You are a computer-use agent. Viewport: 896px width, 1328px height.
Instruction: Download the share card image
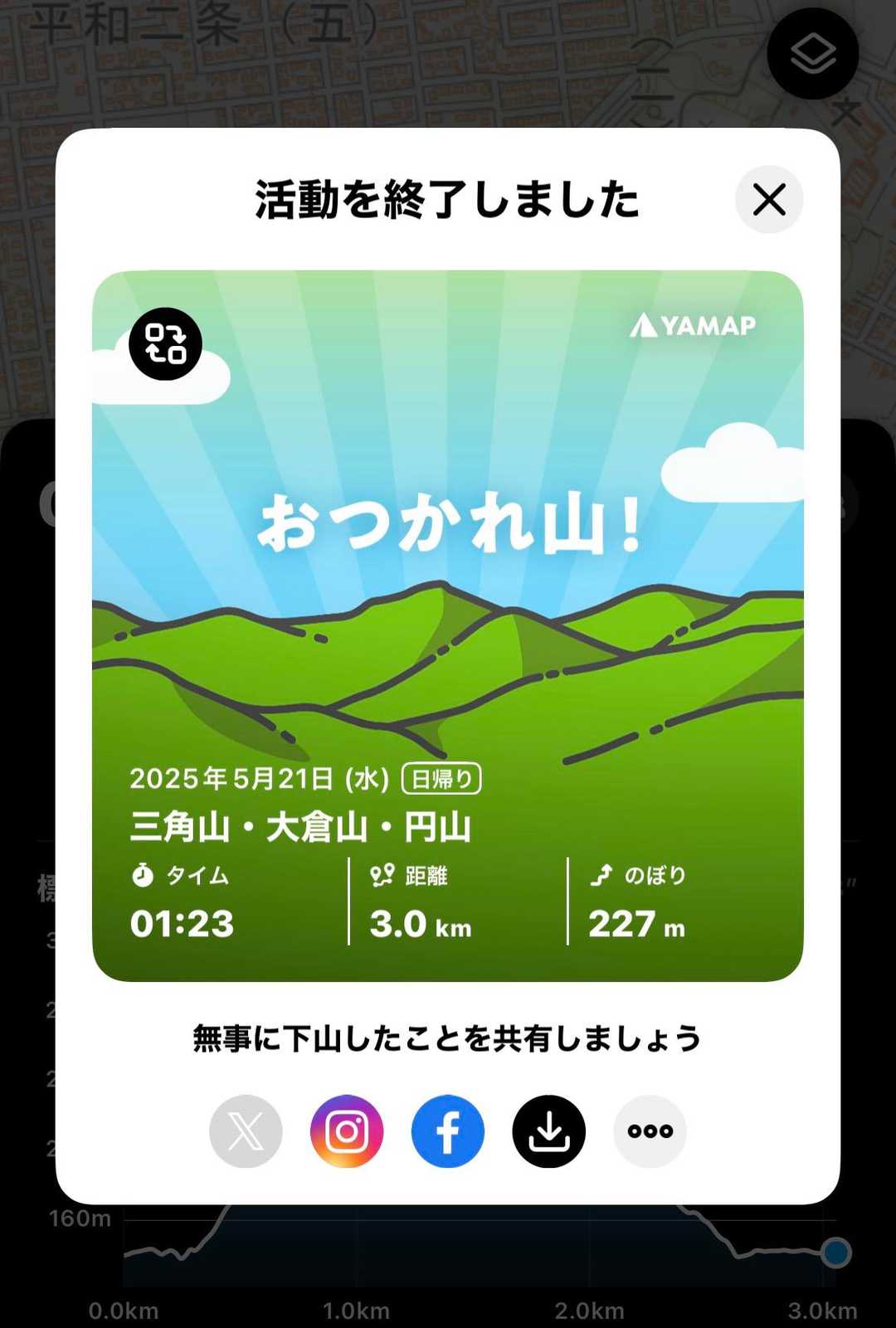549,1131
